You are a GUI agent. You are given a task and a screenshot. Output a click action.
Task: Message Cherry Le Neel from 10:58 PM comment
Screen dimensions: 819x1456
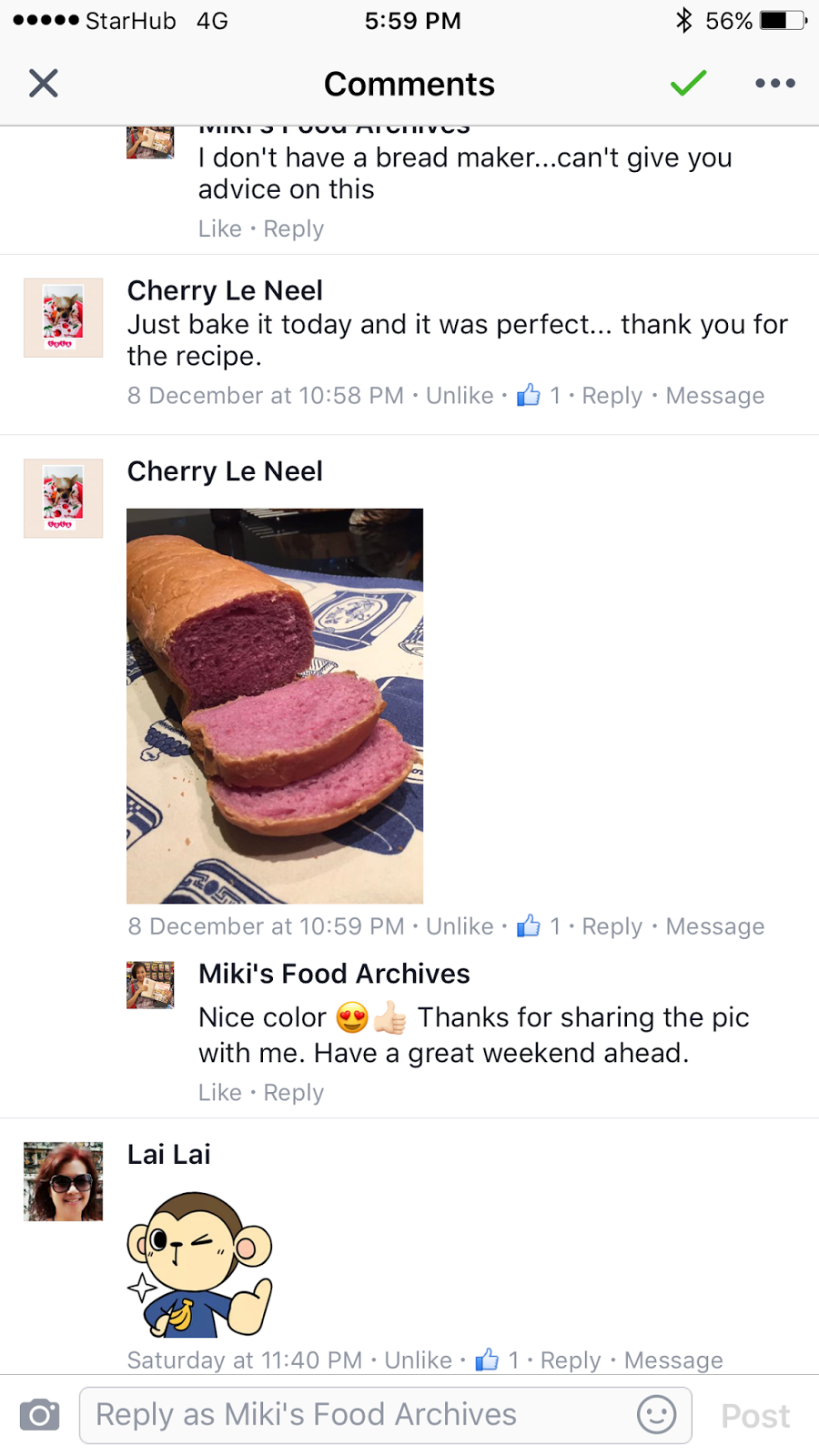715,396
